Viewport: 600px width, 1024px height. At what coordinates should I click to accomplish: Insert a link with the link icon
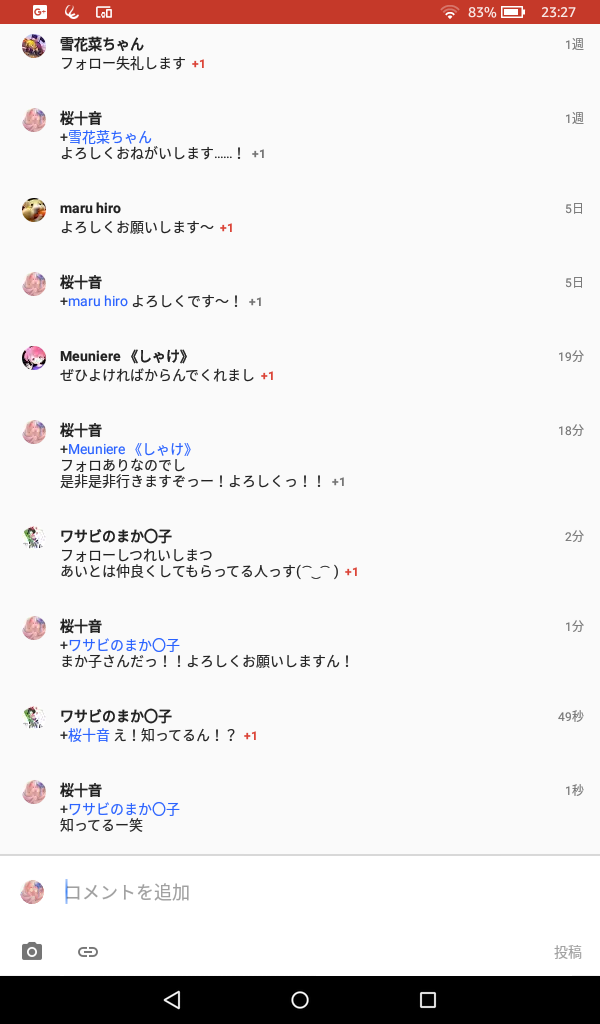(x=88, y=952)
